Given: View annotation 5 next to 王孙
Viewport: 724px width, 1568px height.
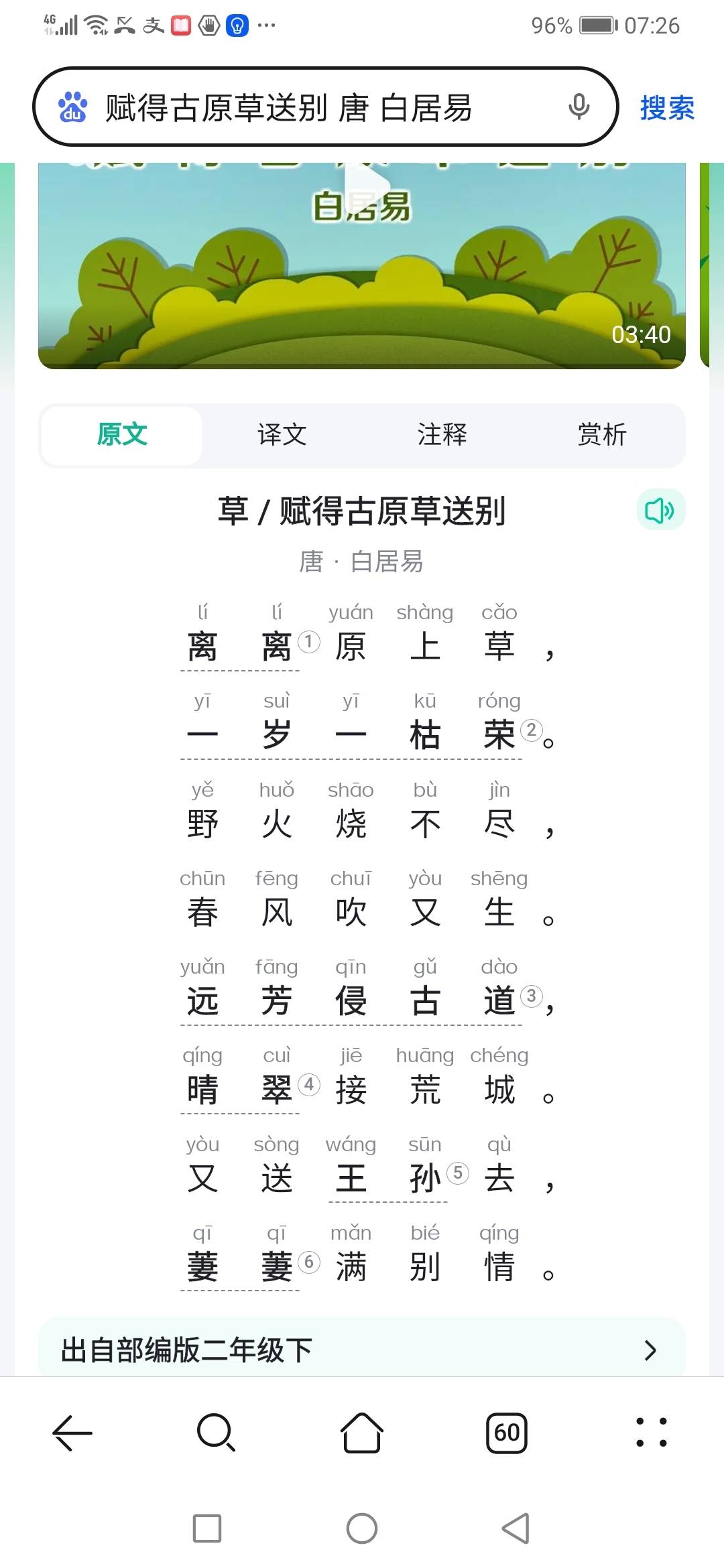Looking at the screenshot, I should click(457, 1173).
